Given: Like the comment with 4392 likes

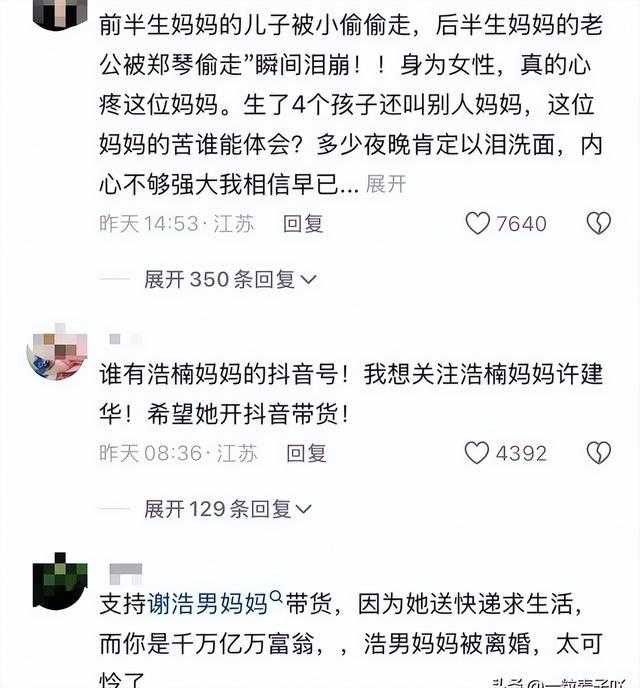Looking at the screenshot, I should point(478,453).
